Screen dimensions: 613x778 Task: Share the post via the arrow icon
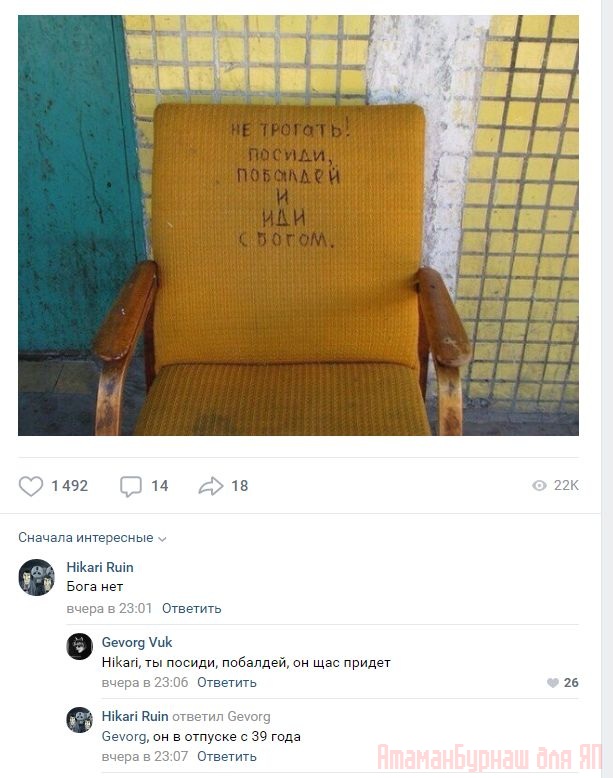click(x=211, y=486)
